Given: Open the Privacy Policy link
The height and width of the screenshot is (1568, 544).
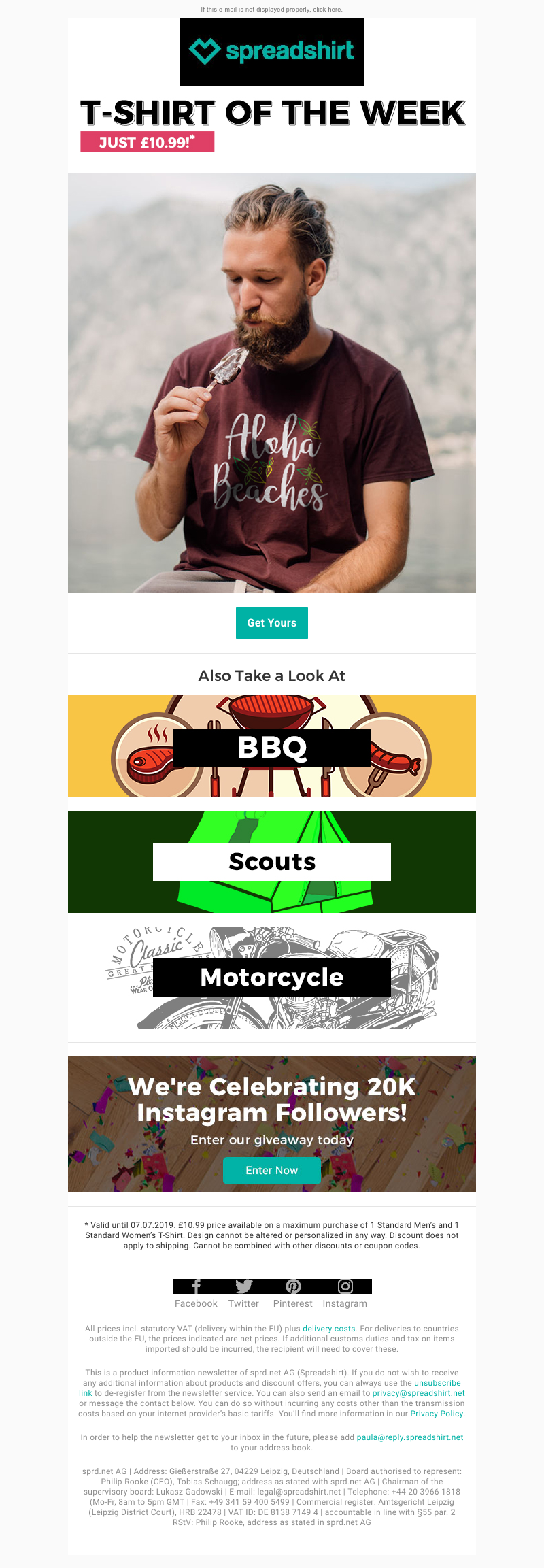Looking at the screenshot, I should pos(436,1413).
